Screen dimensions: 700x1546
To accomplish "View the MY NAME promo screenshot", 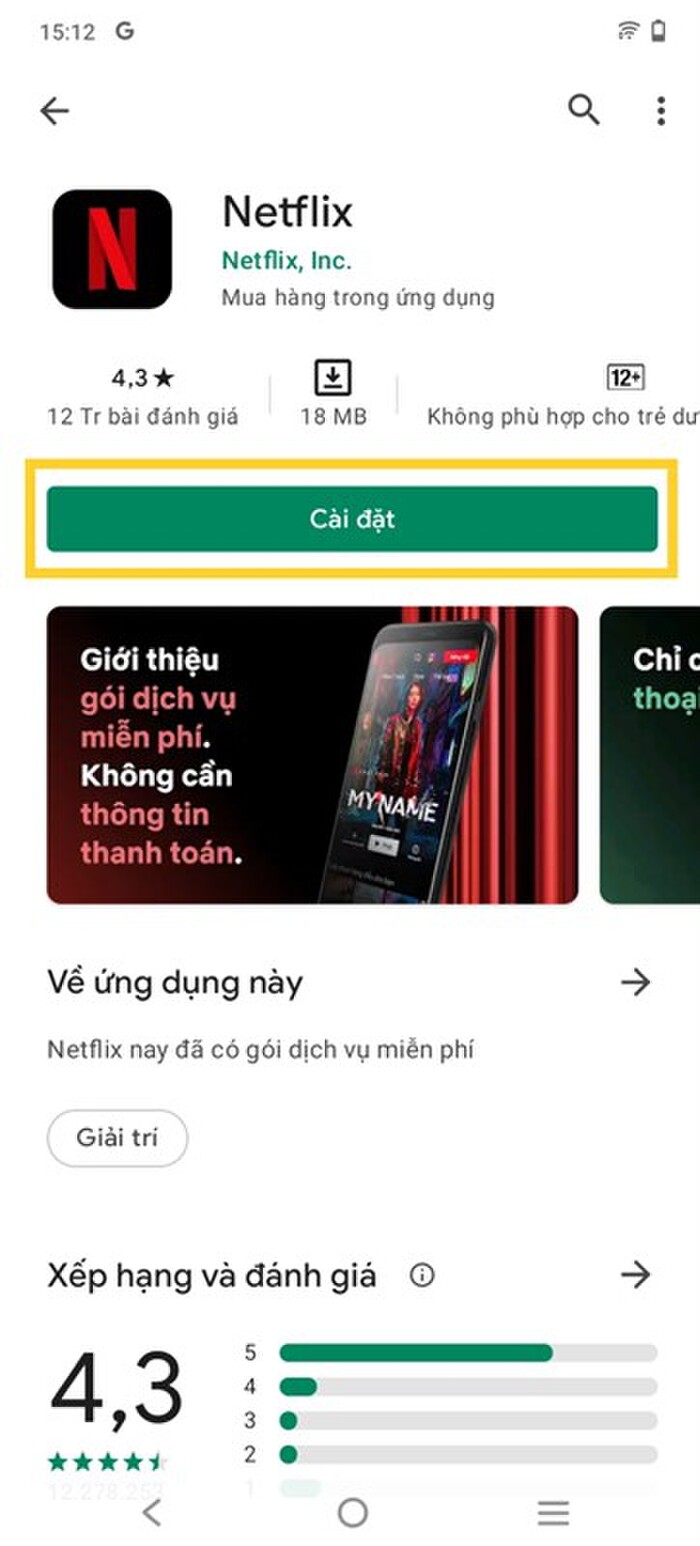I will [312, 755].
